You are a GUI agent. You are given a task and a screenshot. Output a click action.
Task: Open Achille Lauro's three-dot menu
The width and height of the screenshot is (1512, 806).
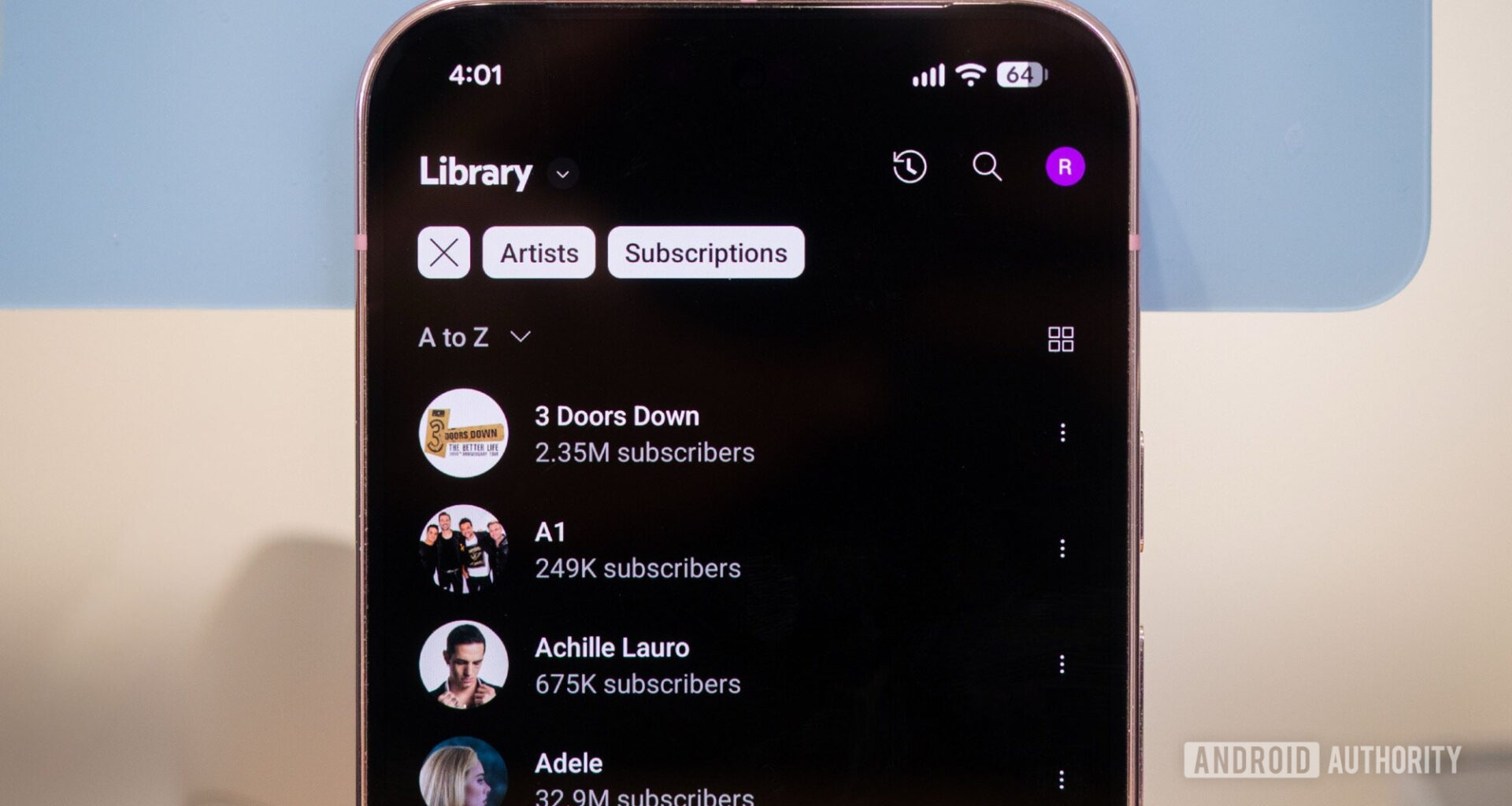[x=1062, y=664]
